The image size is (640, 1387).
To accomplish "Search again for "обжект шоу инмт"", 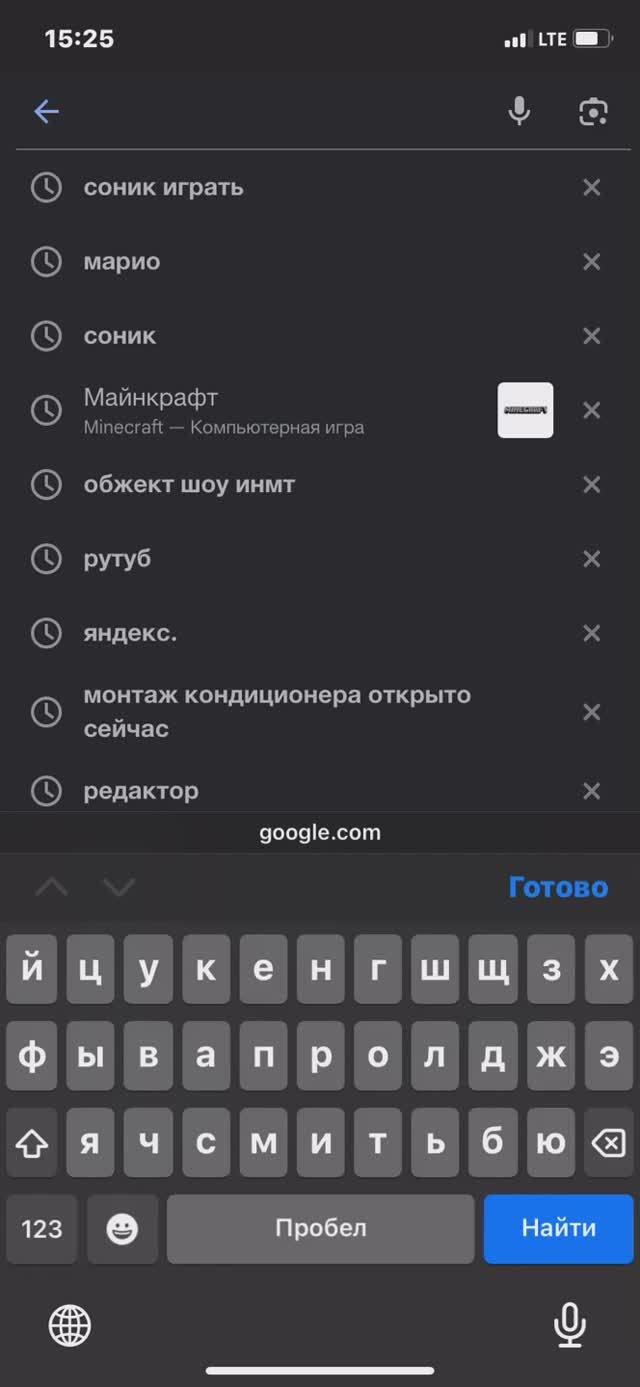I will coord(189,485).
